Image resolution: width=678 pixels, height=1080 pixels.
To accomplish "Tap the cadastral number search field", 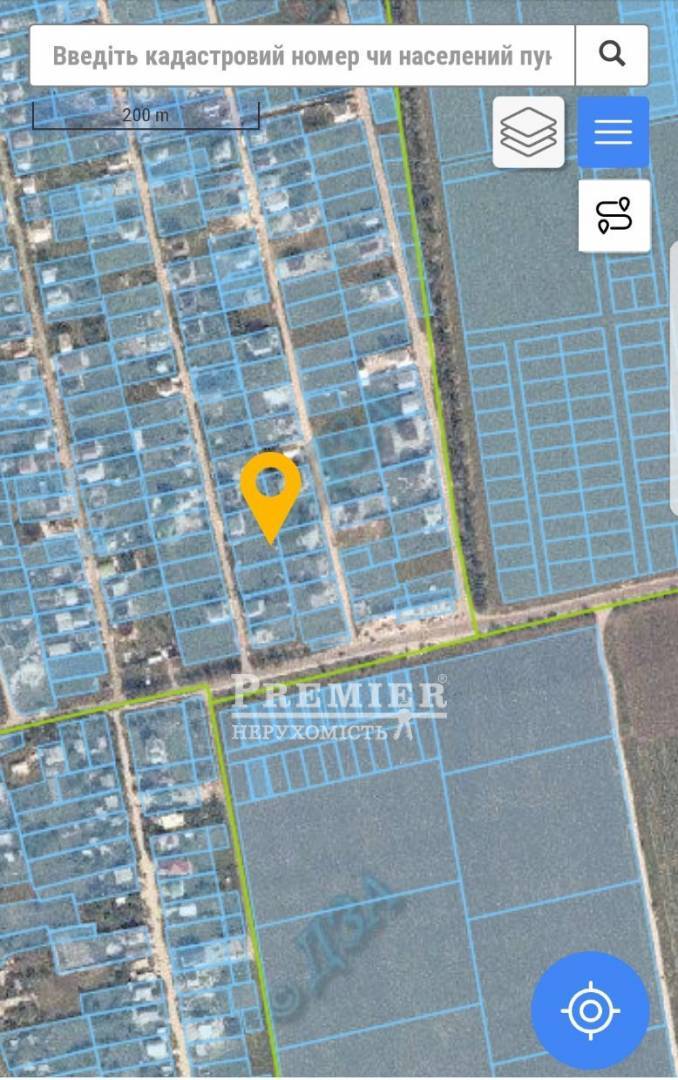I will coord(300,55).
